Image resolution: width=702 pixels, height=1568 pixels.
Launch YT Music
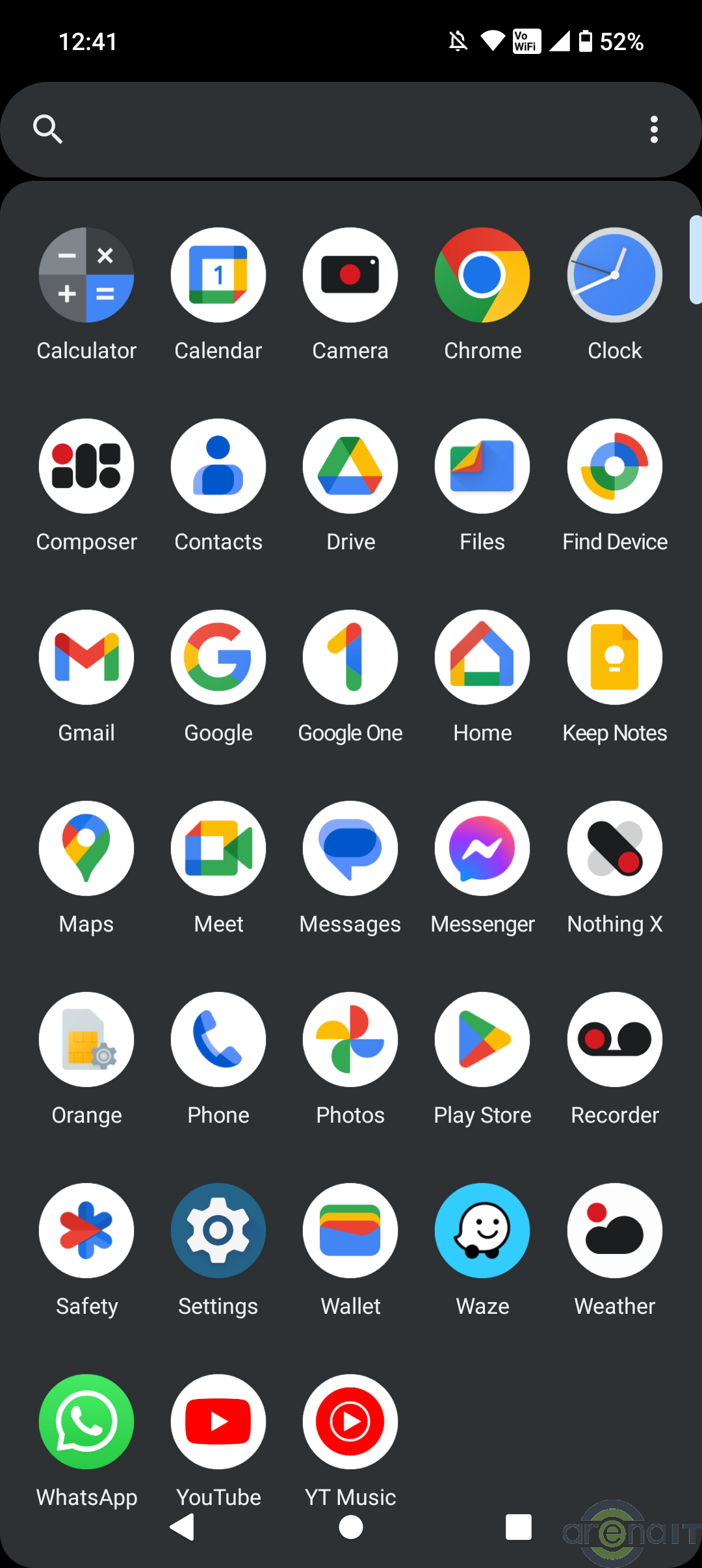350,1422
